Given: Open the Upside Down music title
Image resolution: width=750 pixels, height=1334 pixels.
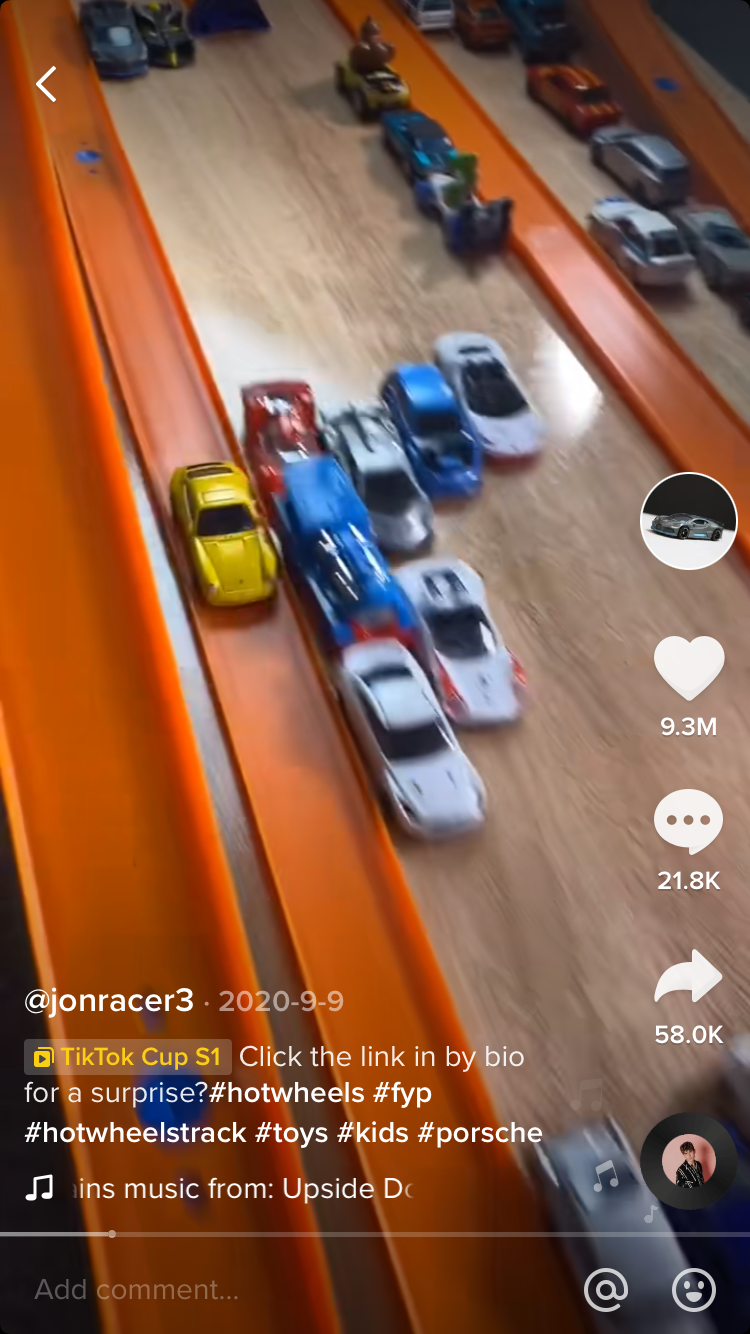Looking at the screenshot, I should tap(240, 1189).
